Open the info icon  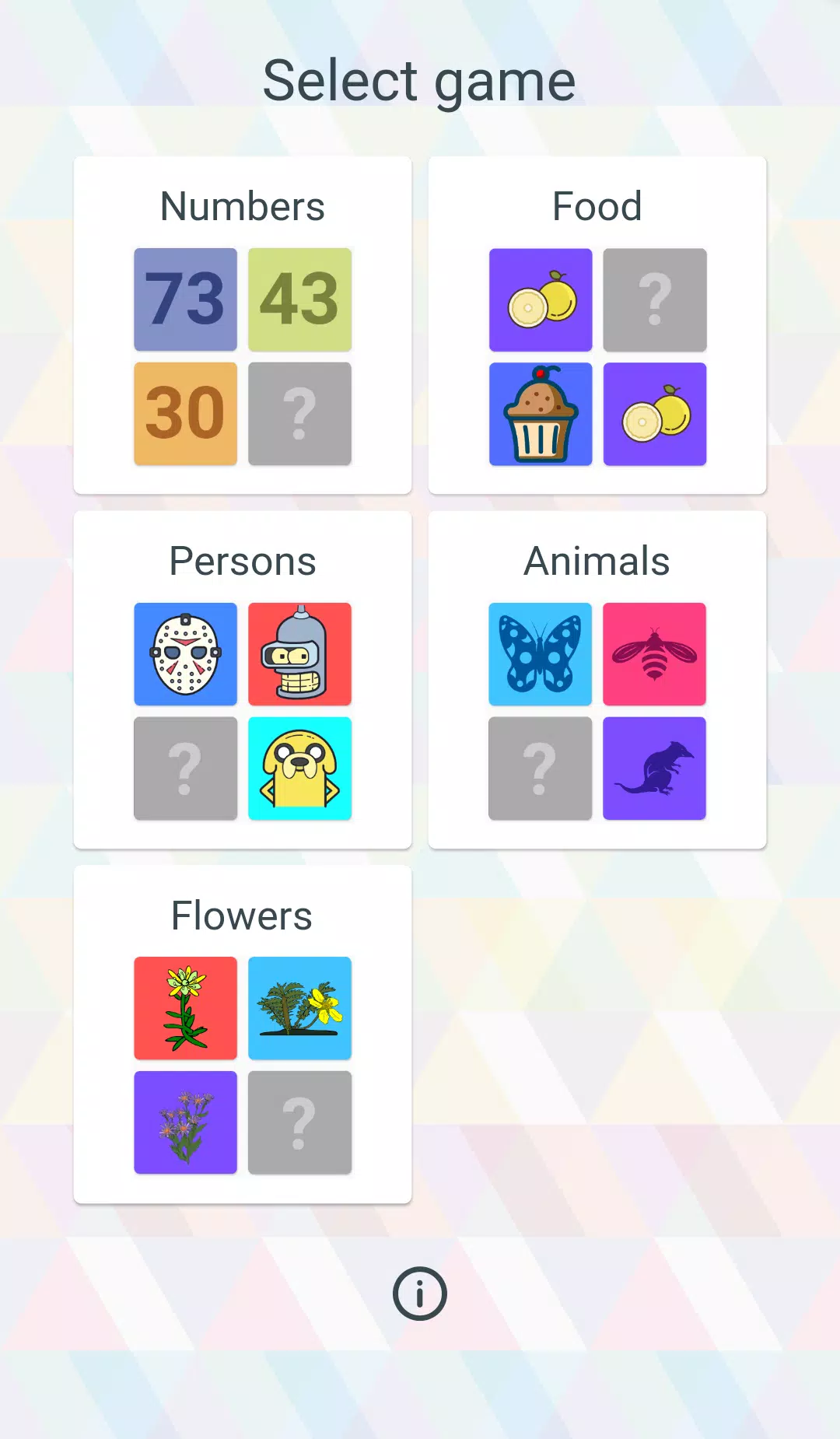pos(420,1294)
